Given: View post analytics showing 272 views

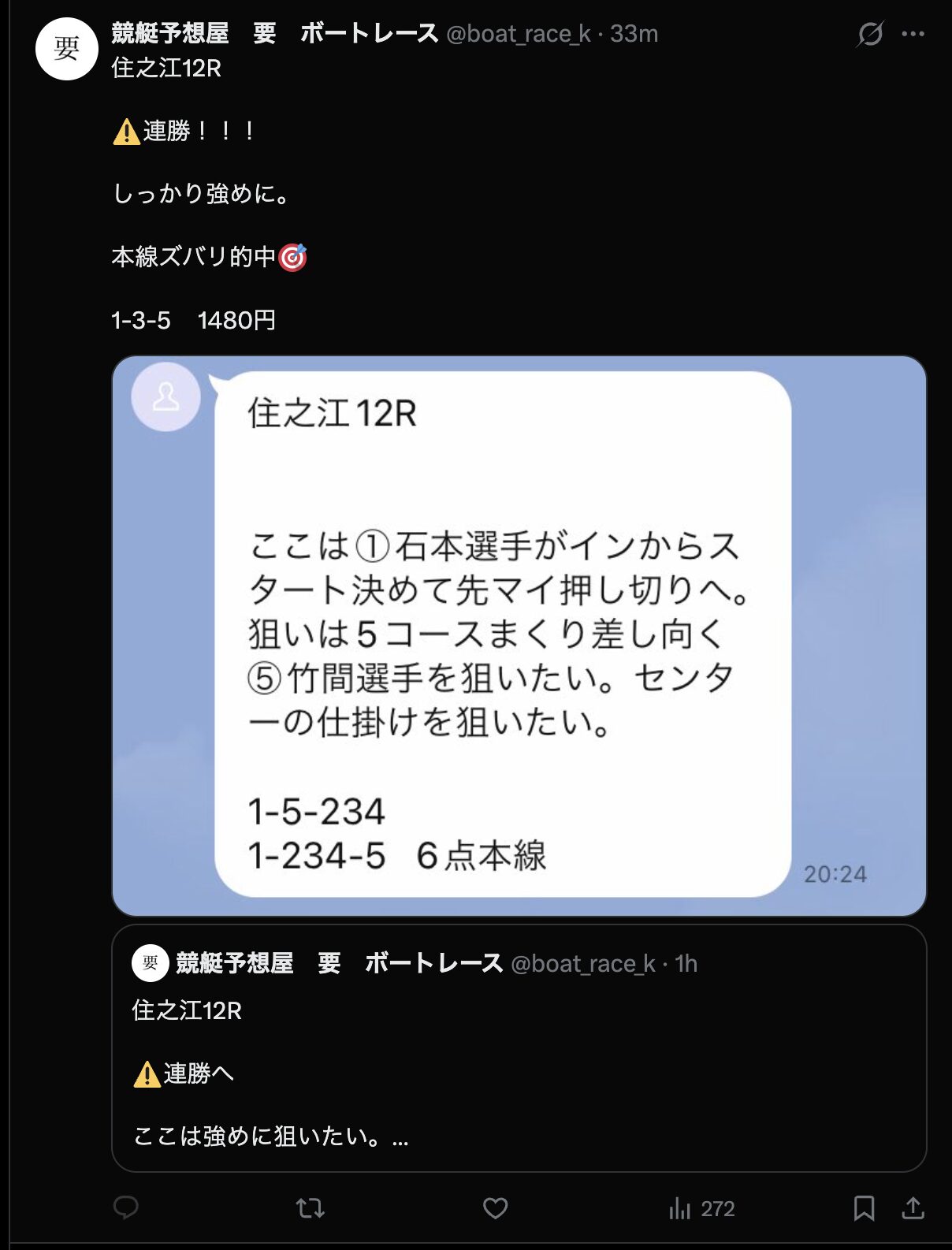Looking at the screenshot, I should [701, 1207].
